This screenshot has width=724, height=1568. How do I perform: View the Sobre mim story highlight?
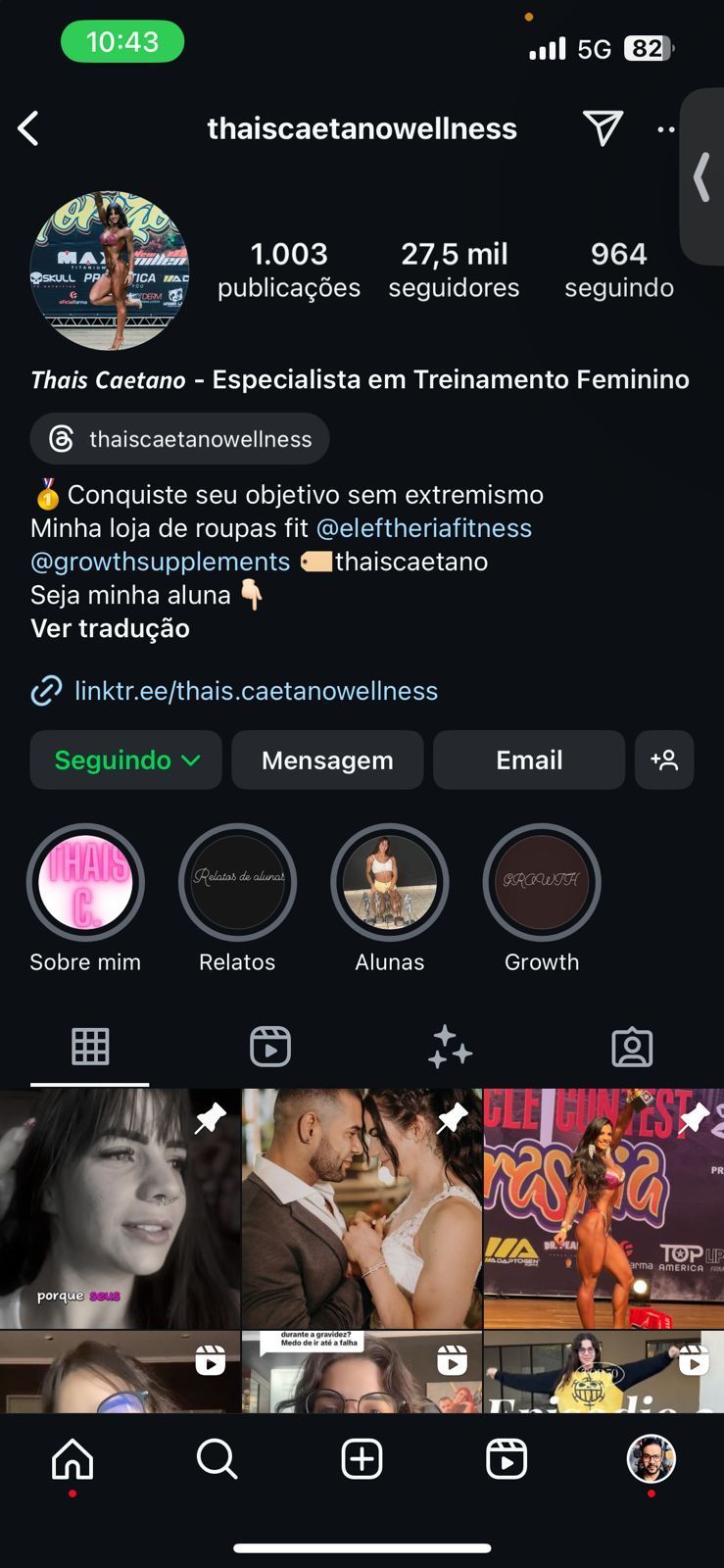tap(85, 882)
